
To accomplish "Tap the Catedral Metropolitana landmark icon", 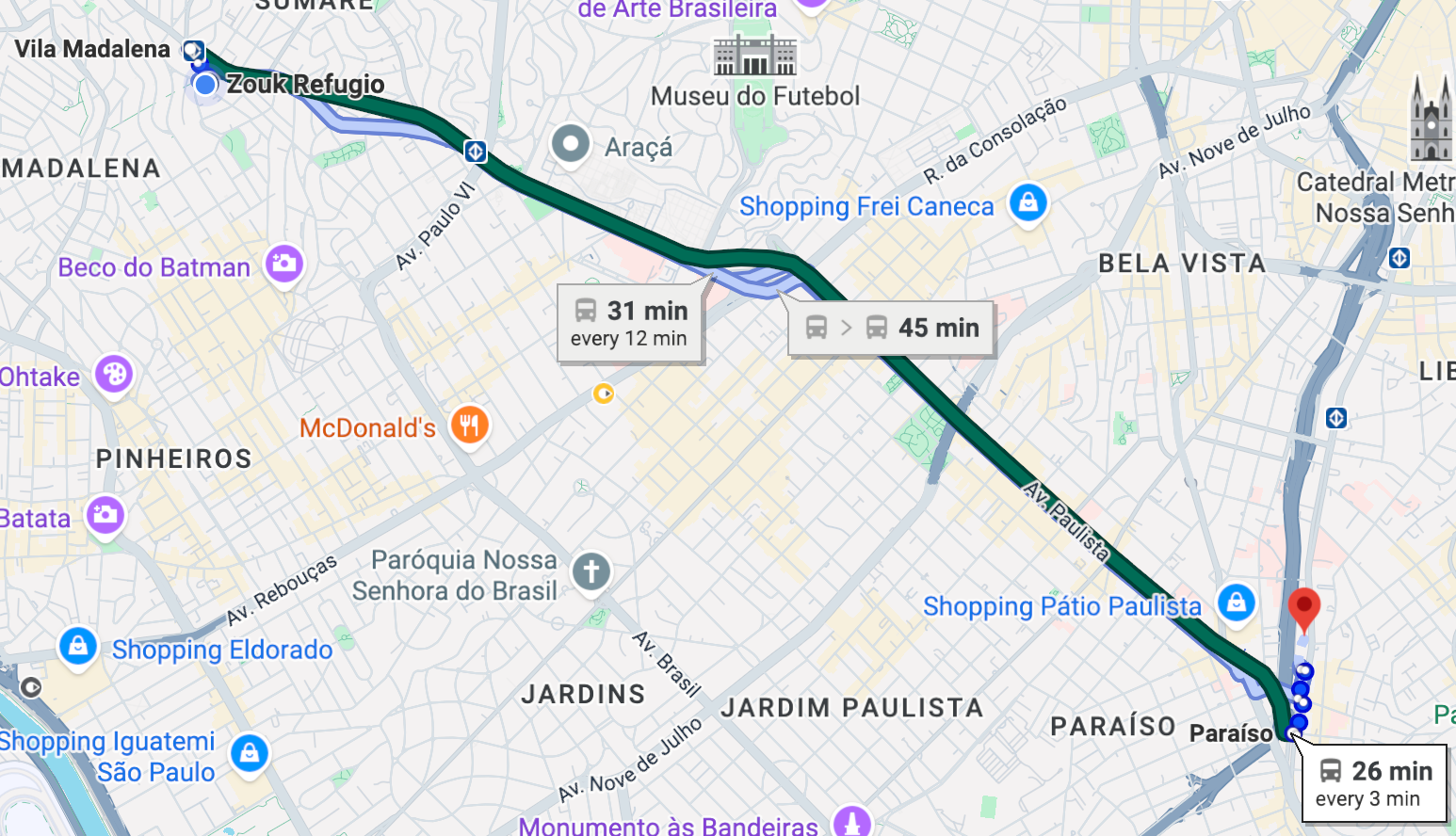I will [1430, 121].
